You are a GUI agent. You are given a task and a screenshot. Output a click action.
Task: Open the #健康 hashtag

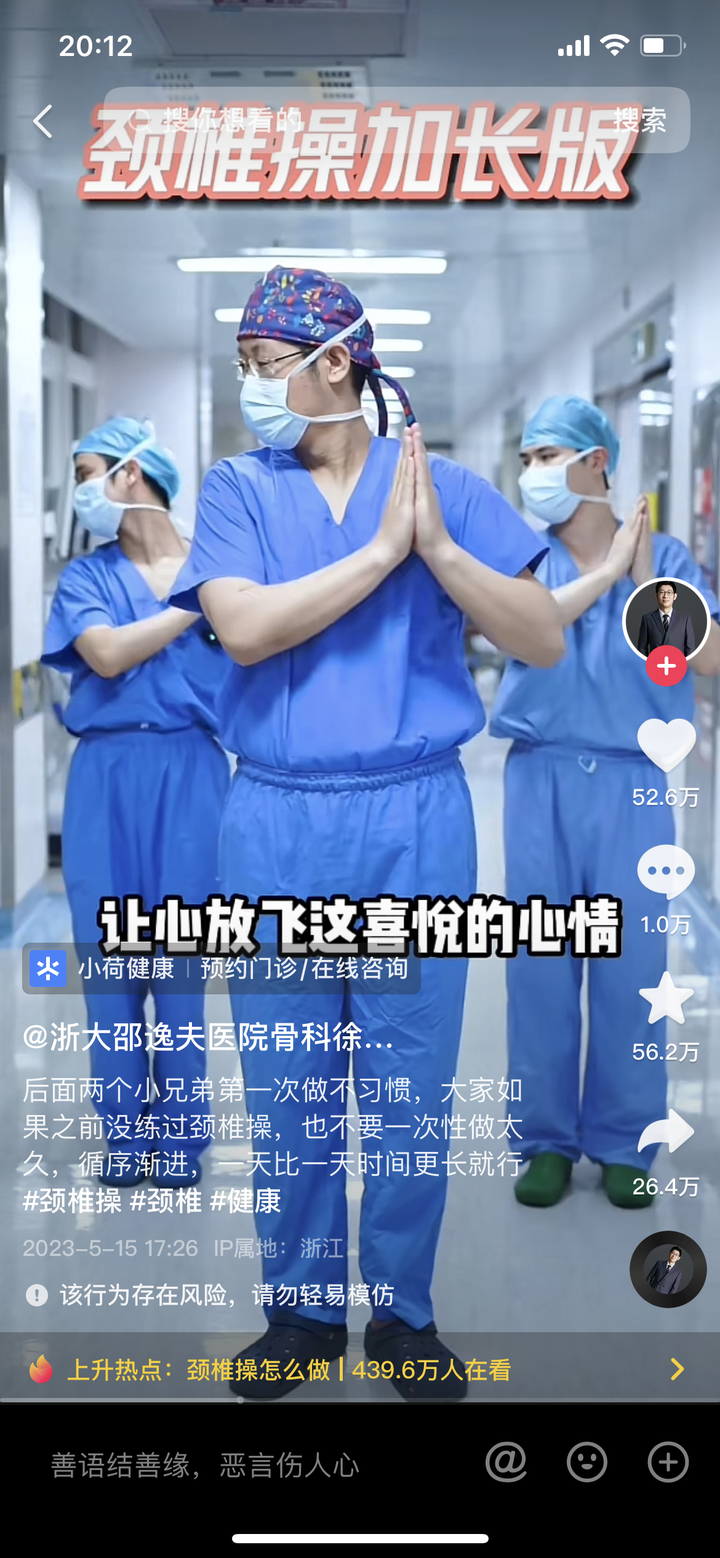click(245, 1200)
